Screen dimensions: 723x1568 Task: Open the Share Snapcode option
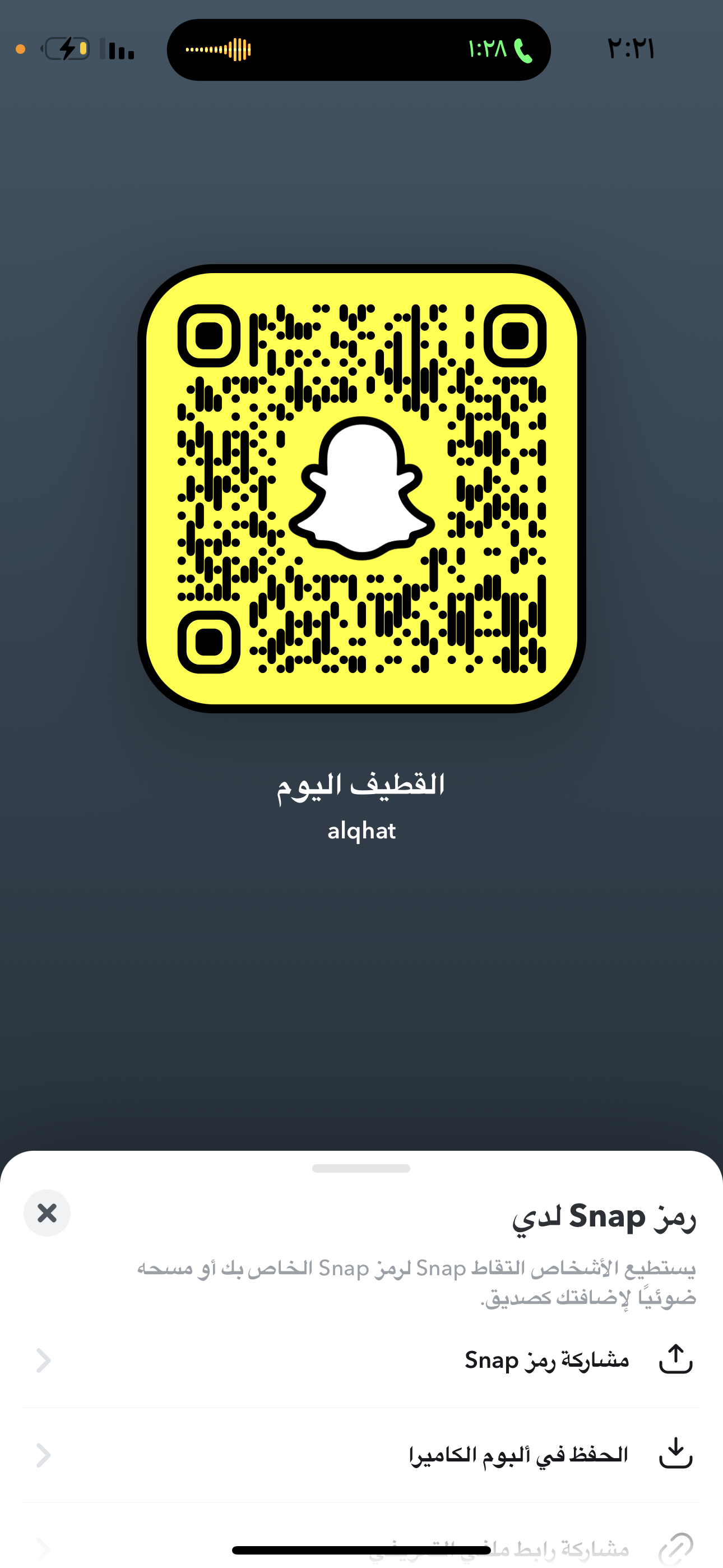click(361, 1360)
